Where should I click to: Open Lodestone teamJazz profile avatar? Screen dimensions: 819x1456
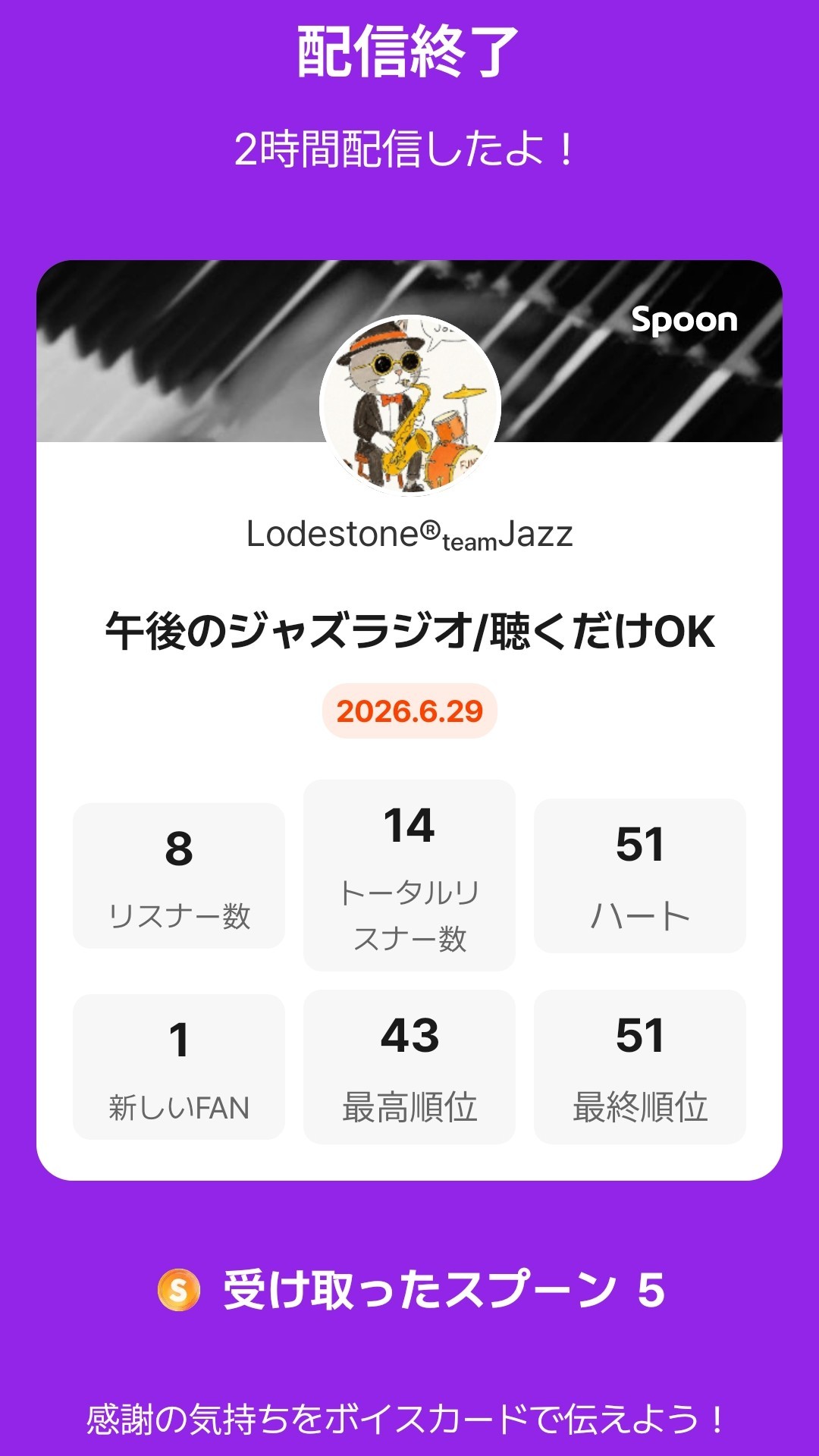(x=409, y=405)
